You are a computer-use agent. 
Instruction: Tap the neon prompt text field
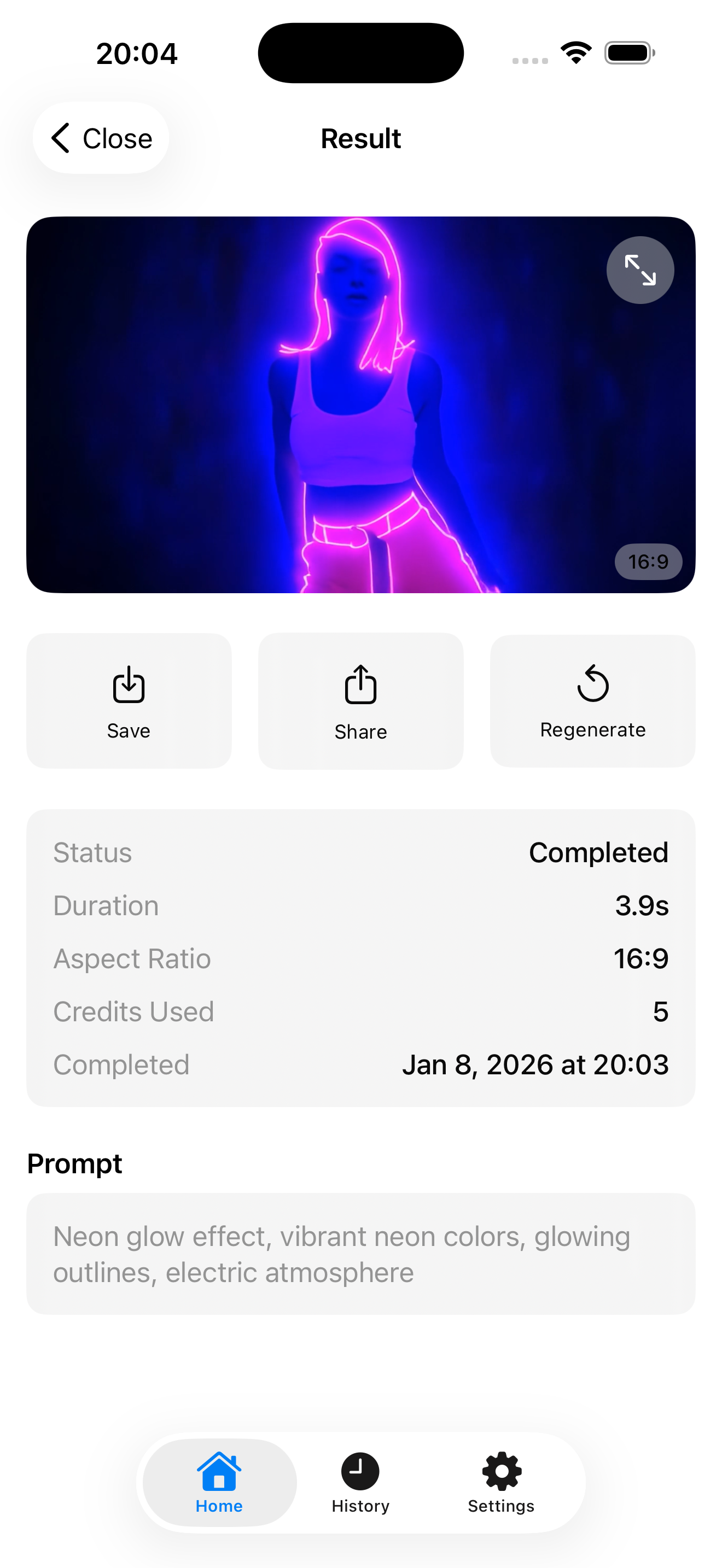[x=360, y=1254]
